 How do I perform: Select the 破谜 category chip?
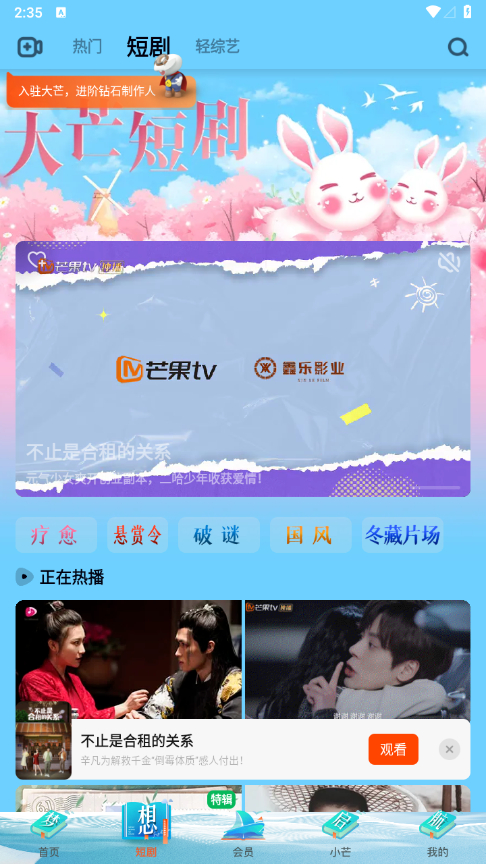[x=219, y=535]
